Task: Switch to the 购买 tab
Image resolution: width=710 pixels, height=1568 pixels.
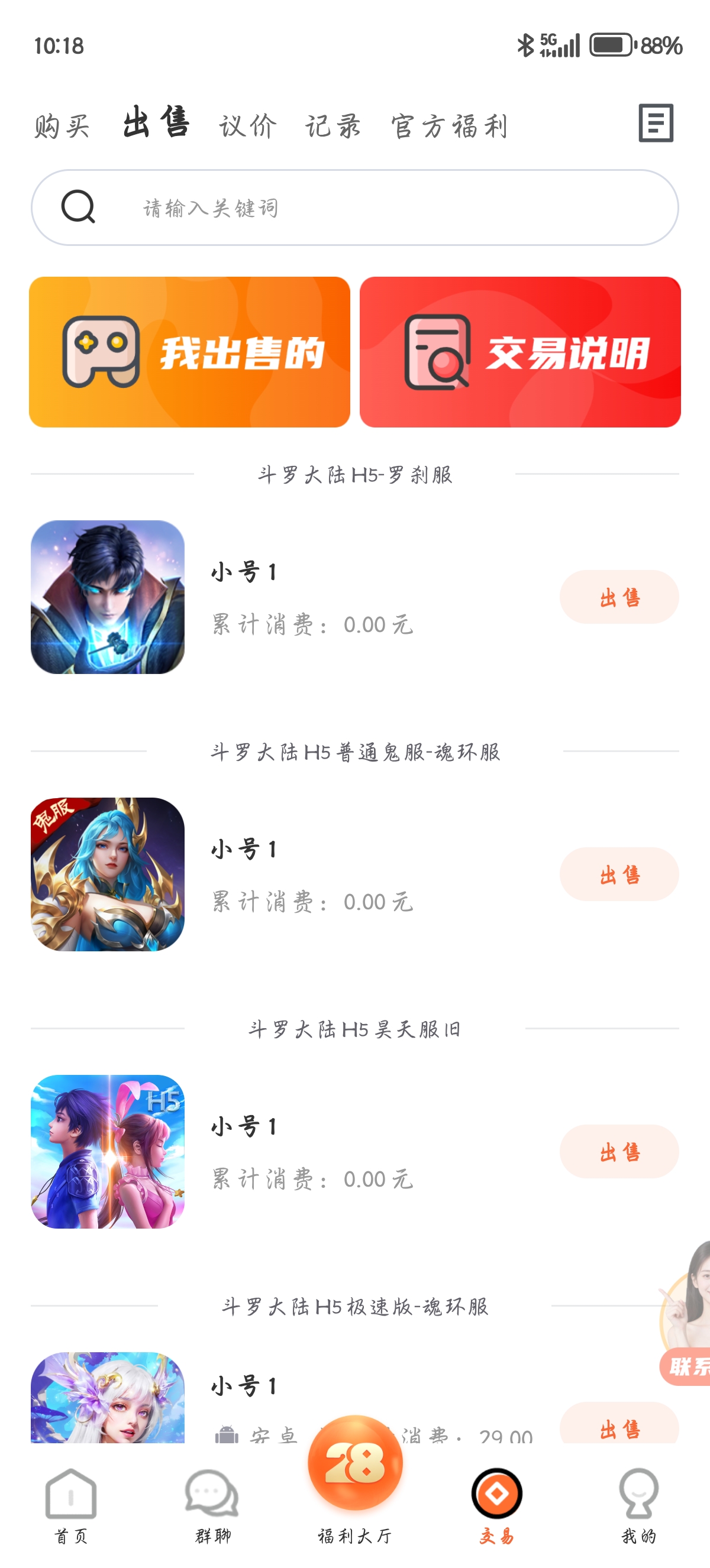Action: pos(62,126)
